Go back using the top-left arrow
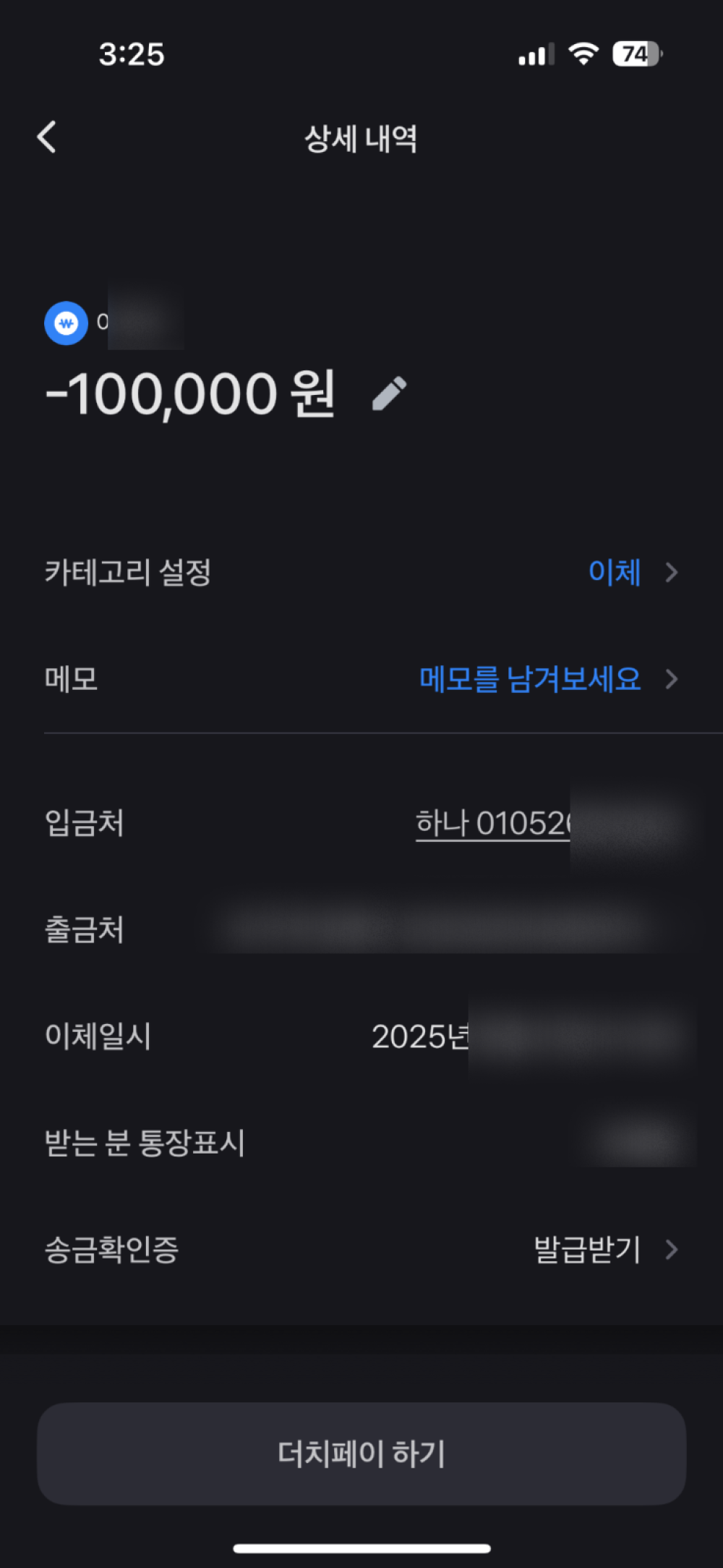This screenshot has width=723, height=1568. (x=47, y=137)
